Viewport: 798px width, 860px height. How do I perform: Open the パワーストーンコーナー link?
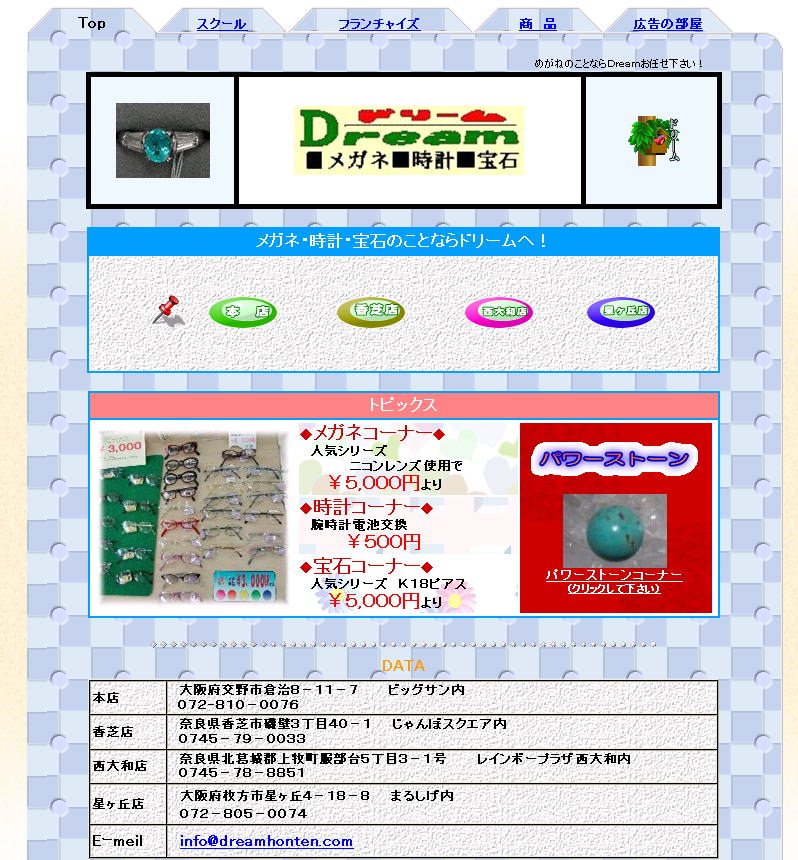[614, 576]
